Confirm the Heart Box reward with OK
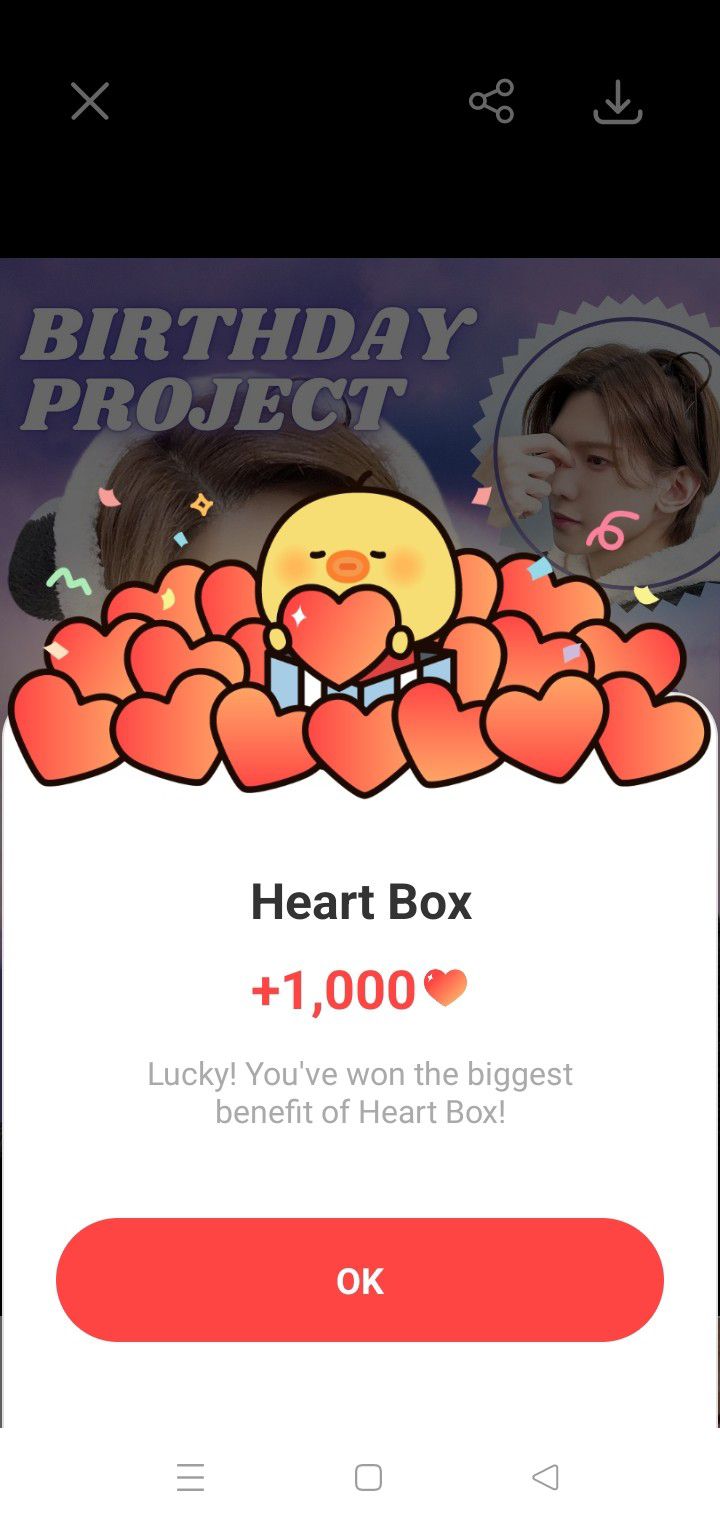Image resolution: width=720 pixels, height=1527 pixels. [360, 1280]
